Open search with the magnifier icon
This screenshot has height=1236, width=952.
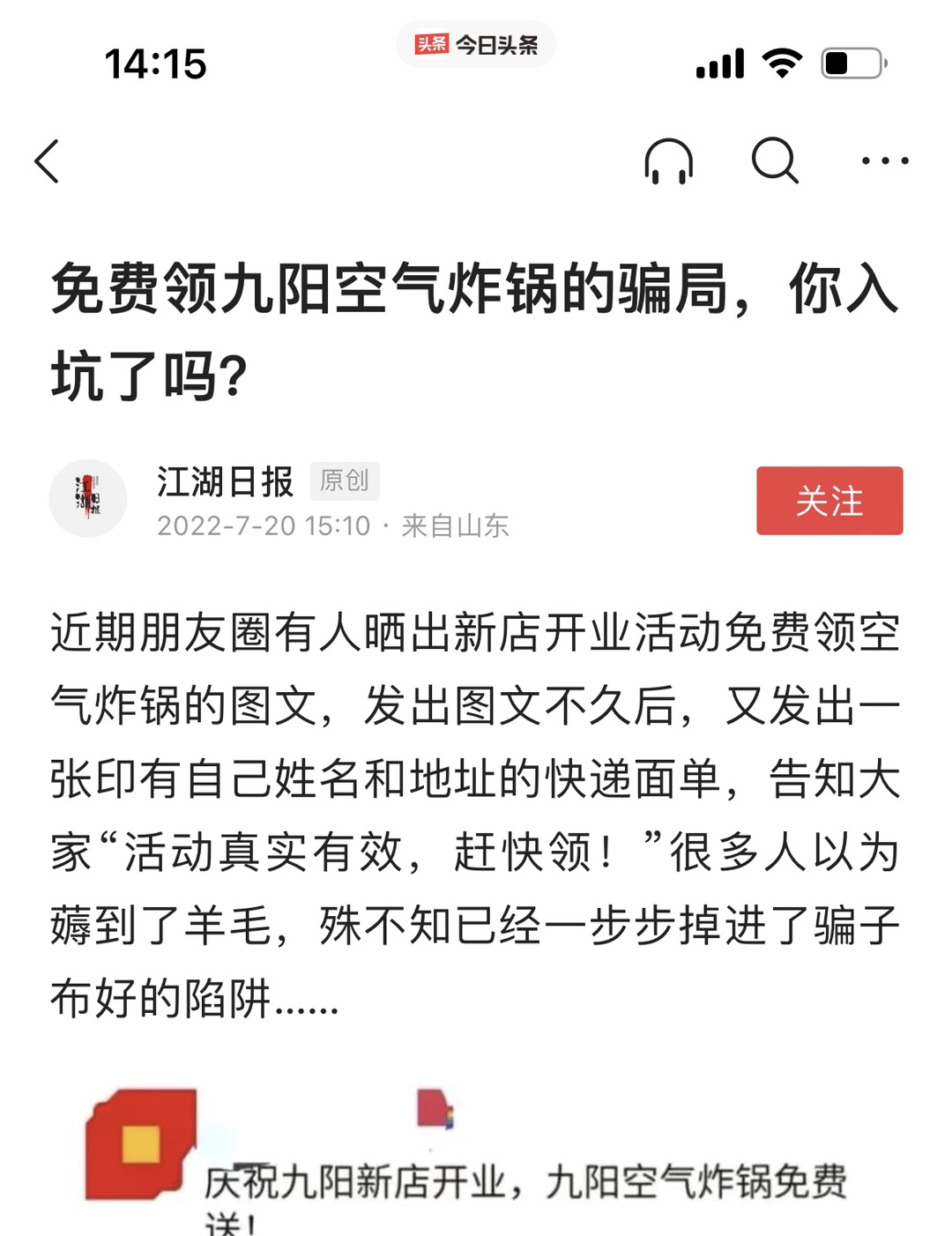point(775,161)
